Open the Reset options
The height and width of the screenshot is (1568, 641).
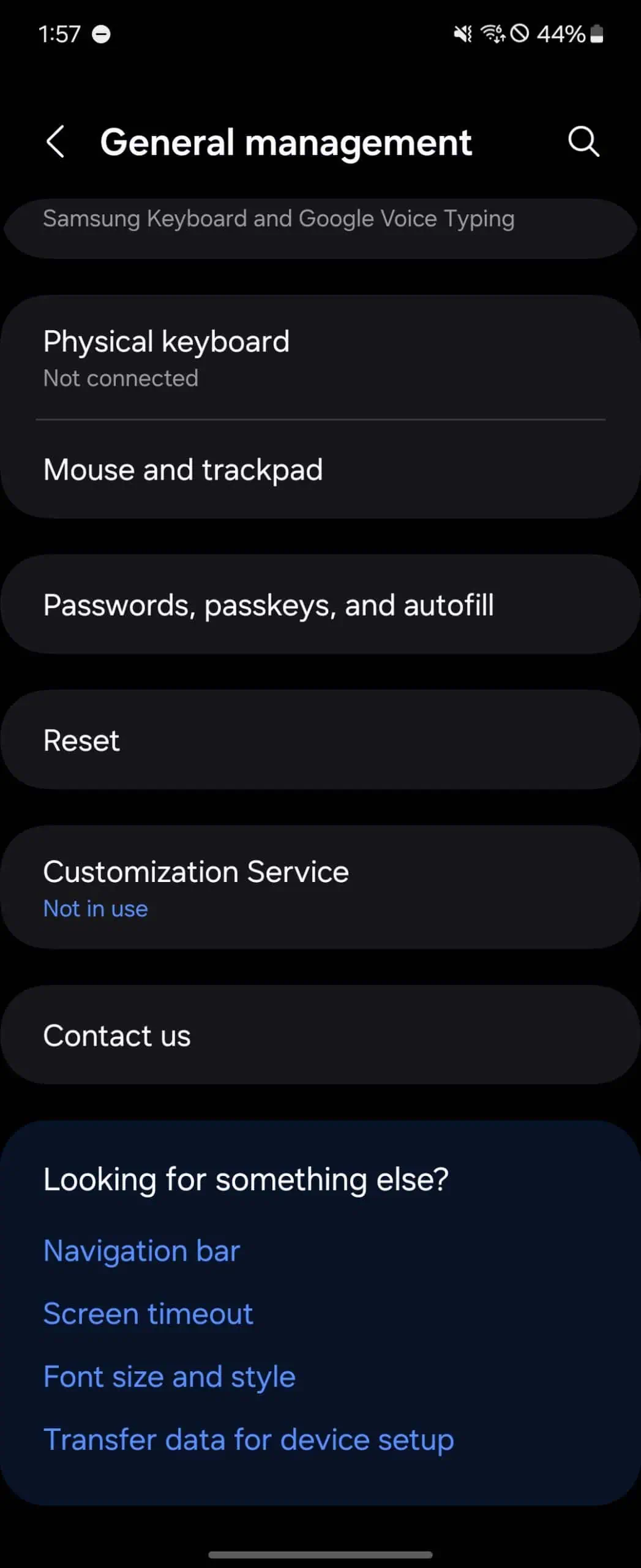(x=320, y=740)
